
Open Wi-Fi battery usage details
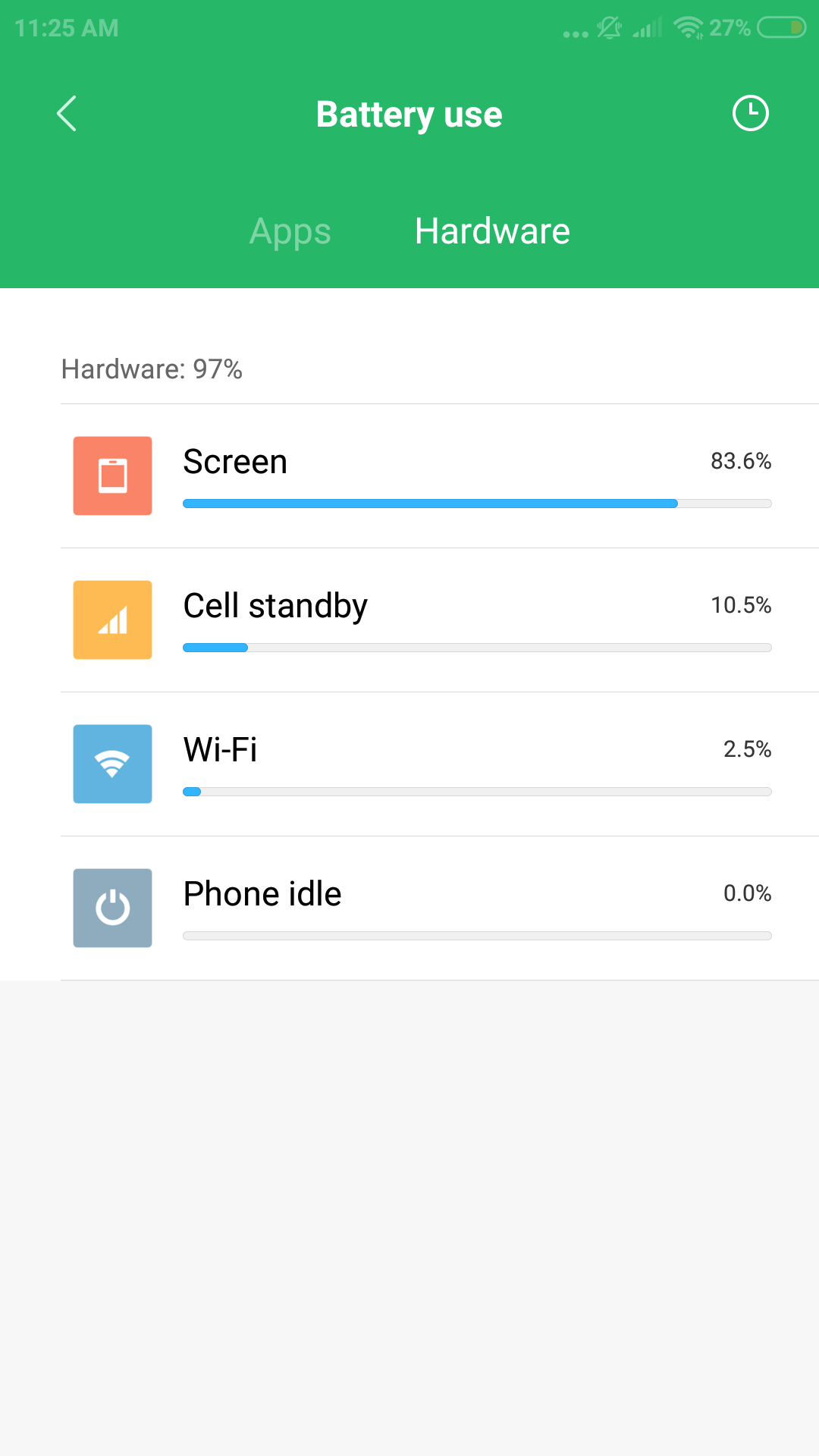click(440, 764)
